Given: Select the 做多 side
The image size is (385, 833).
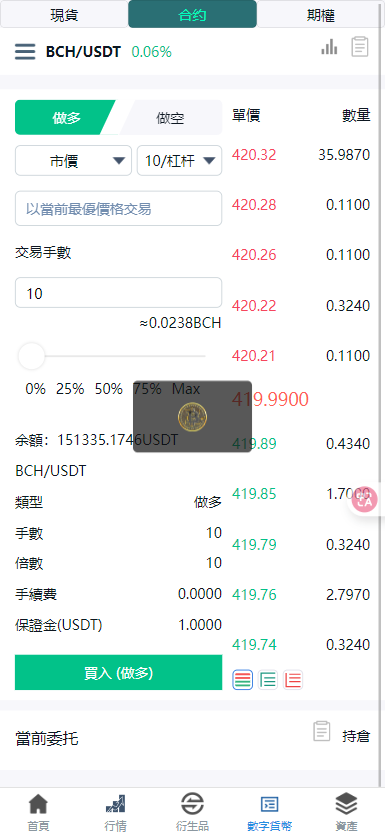Looking at the screenshot, I should pos(66,117).
